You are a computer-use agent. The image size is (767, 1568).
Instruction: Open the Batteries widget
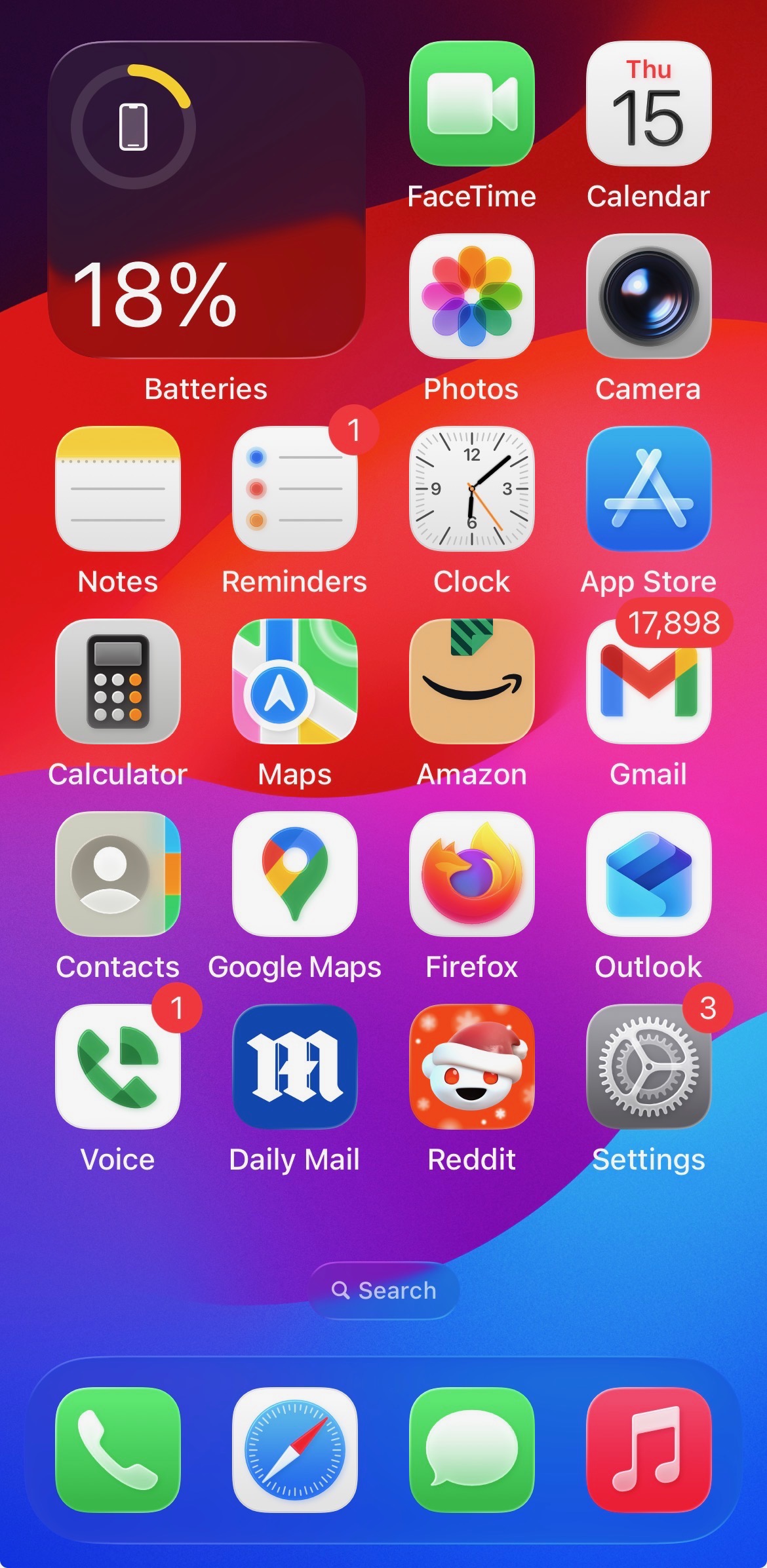click(206, 200)
